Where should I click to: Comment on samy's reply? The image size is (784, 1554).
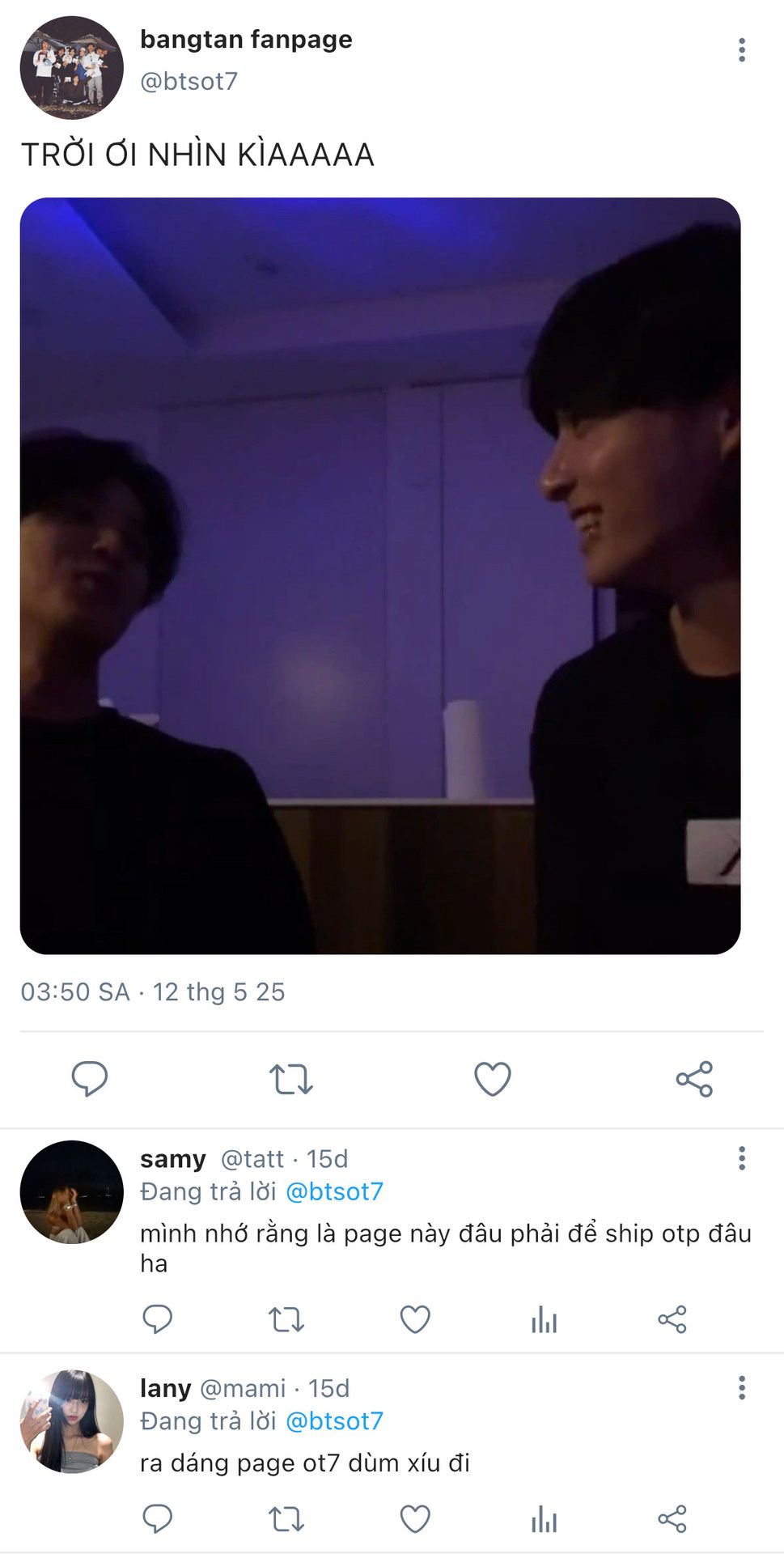point(157,1319)
